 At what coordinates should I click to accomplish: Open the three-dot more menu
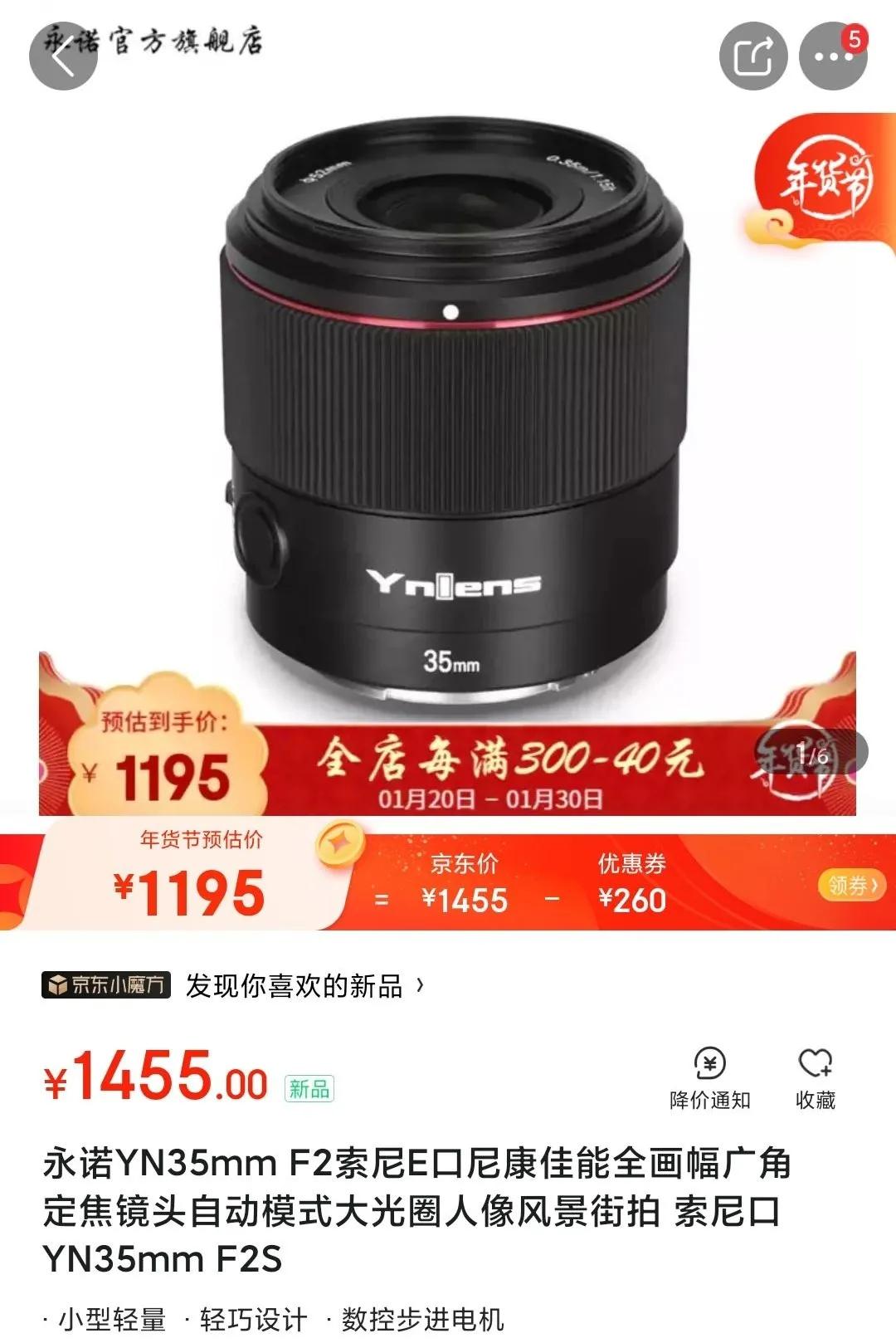[x=832, y=56]
